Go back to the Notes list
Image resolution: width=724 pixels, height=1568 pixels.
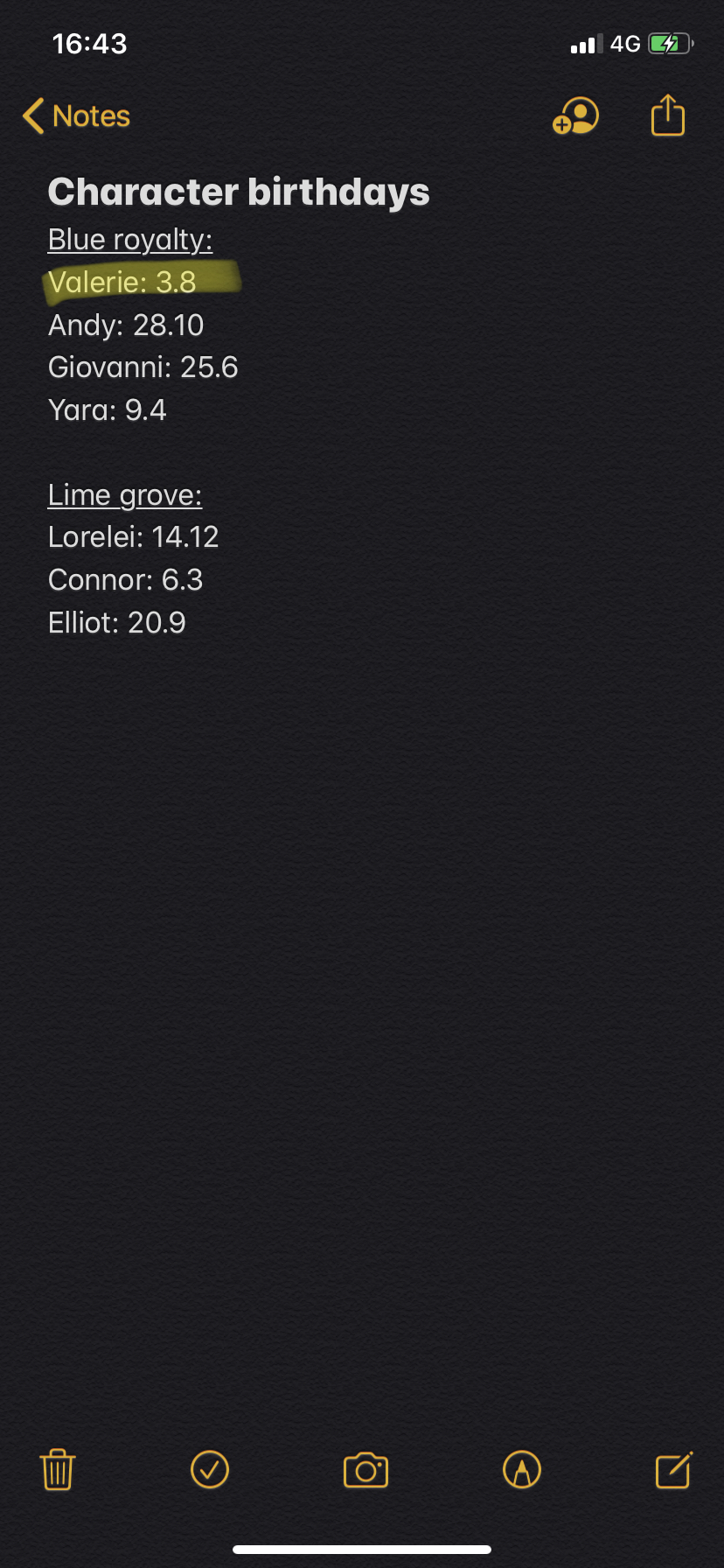pos(77,116)
